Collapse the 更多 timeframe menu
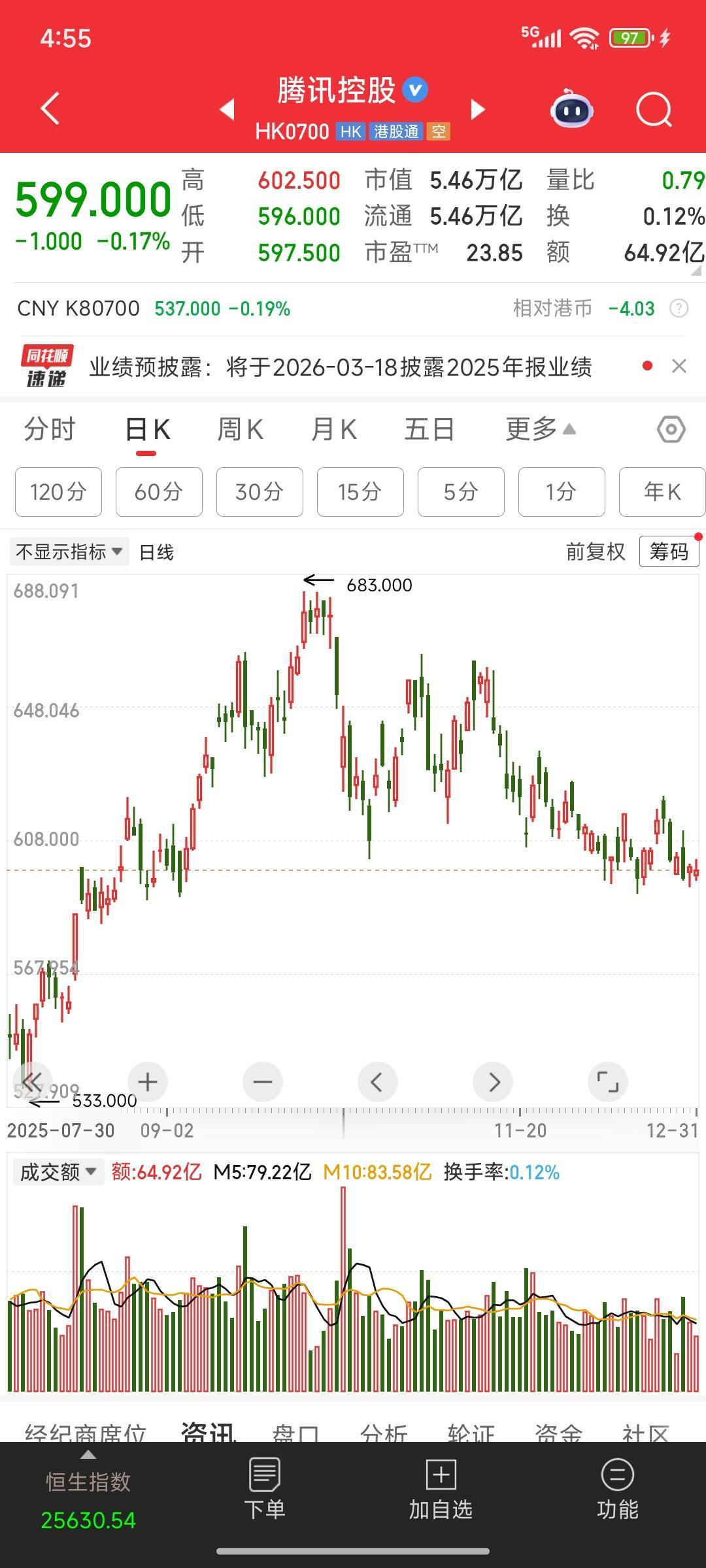The image size is (706, 1568). [x=538, y=429]
